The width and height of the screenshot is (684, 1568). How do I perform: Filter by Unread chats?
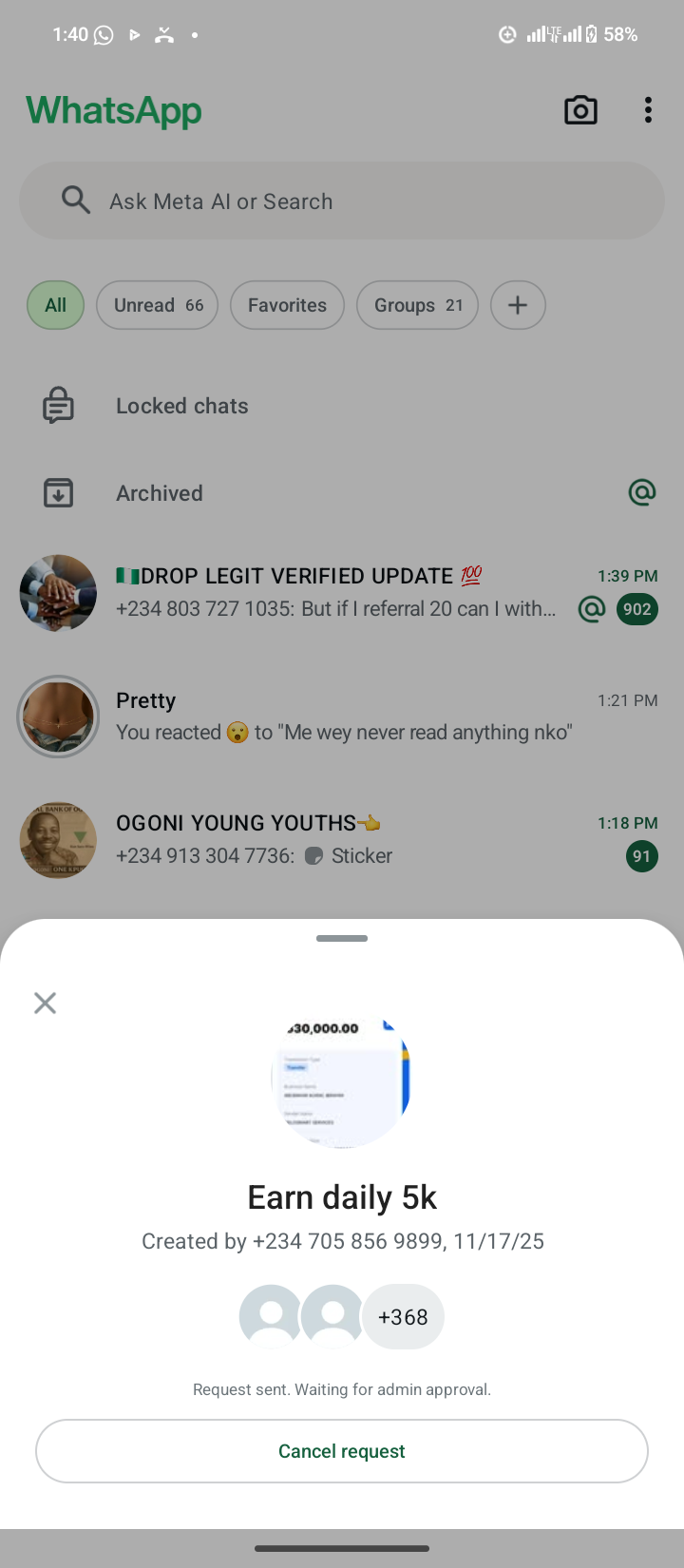point(158,305)
